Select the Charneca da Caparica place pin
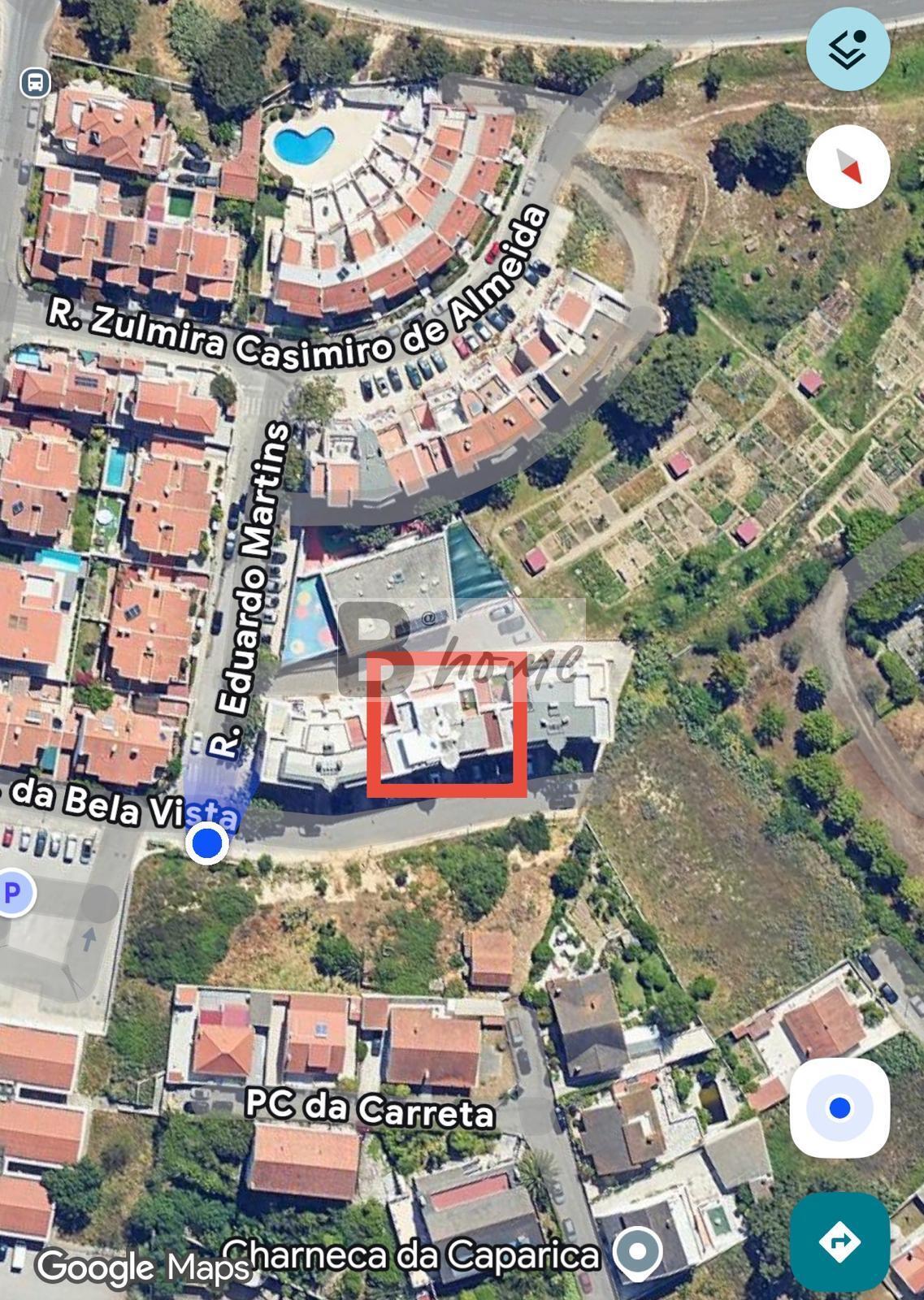Image resolution: width=924 pixels, height=1300 pixels. pyautogui.click(x=637, y=1252)
